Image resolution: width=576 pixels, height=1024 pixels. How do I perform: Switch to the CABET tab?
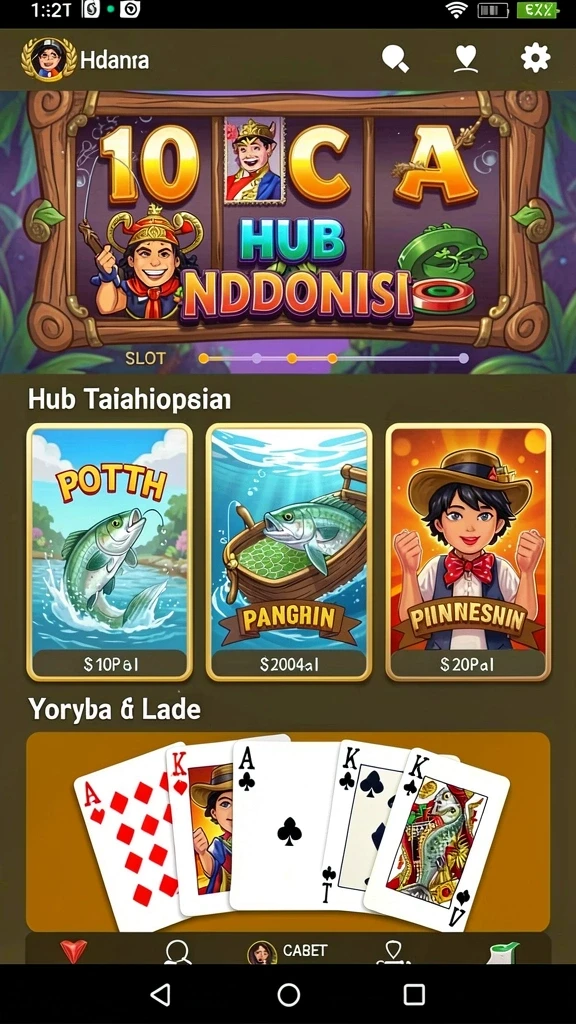(287, 952)
